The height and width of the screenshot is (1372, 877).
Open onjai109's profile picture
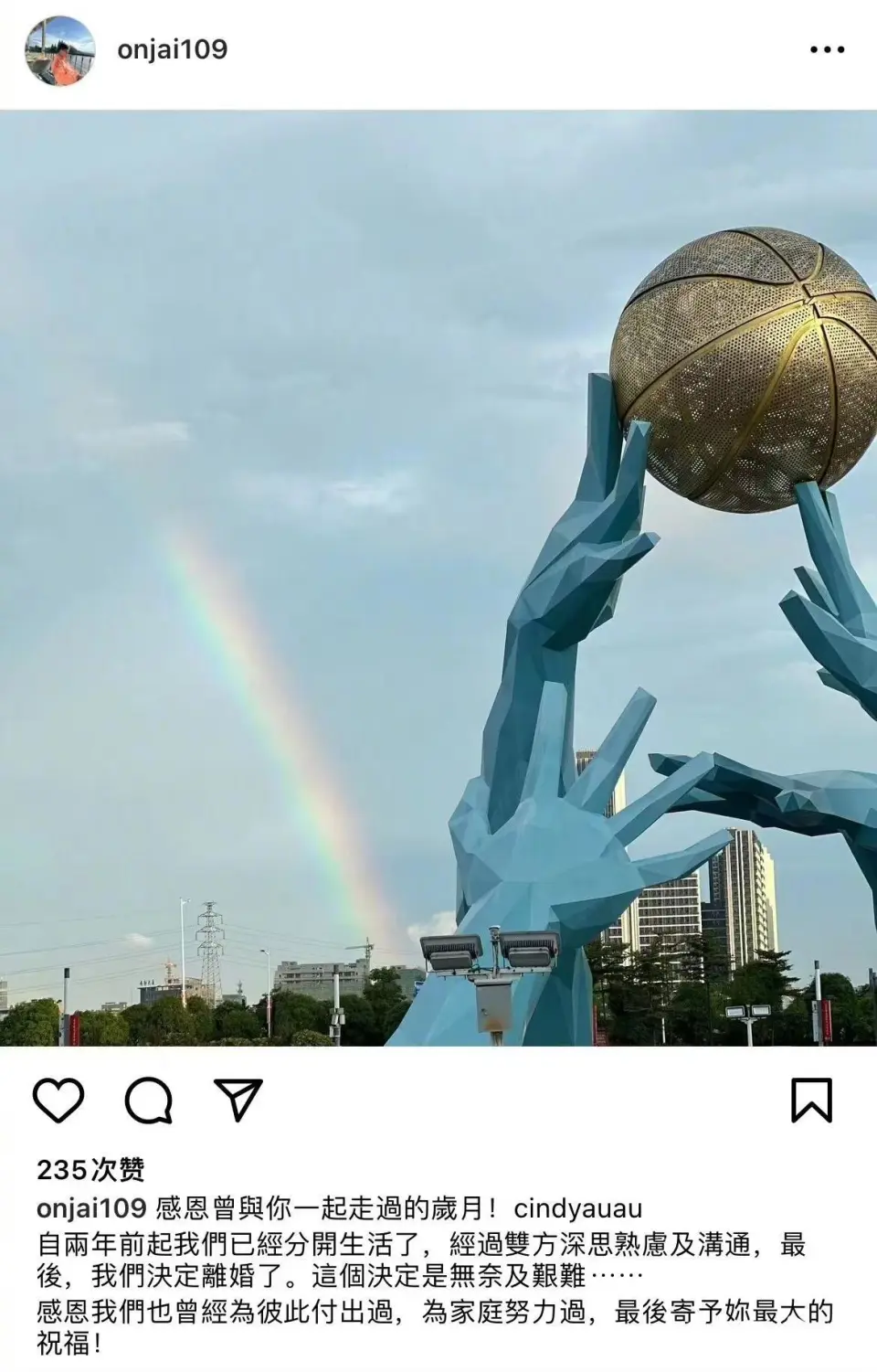tap(60, 50)
